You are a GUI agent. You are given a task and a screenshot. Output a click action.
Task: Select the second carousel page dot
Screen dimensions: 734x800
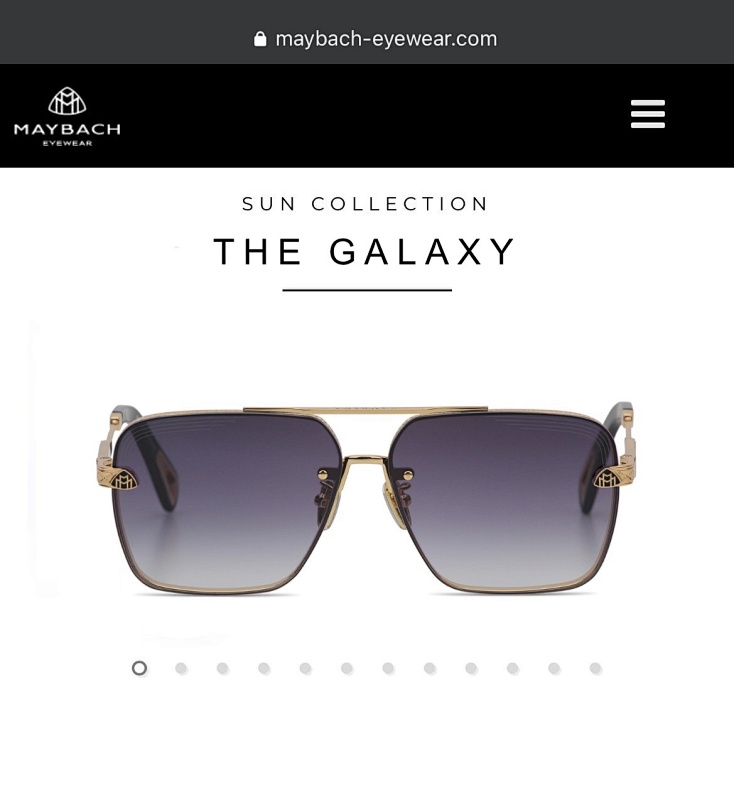point(181,668)
